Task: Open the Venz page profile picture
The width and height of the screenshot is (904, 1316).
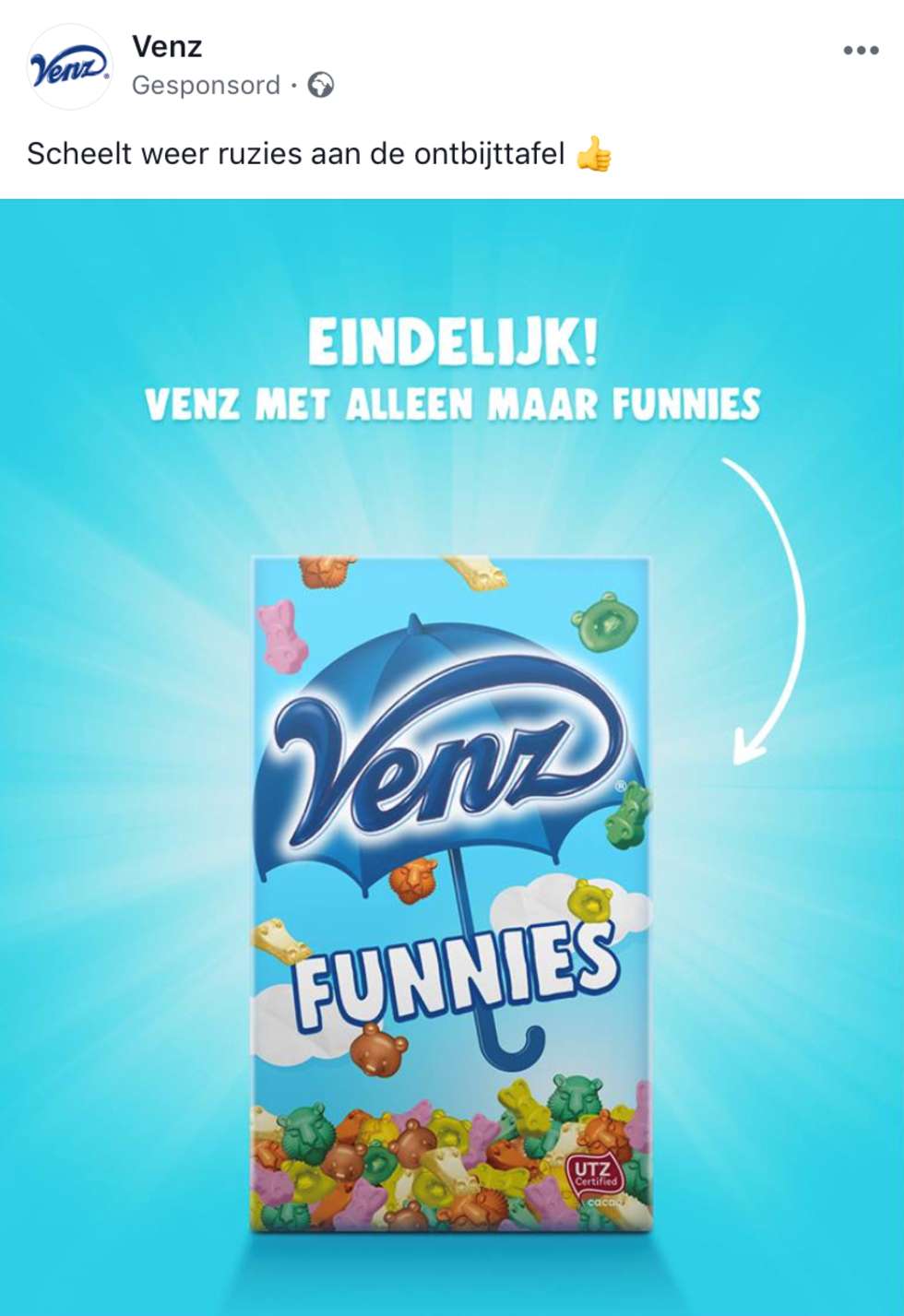Action: [x=70, y=66]
